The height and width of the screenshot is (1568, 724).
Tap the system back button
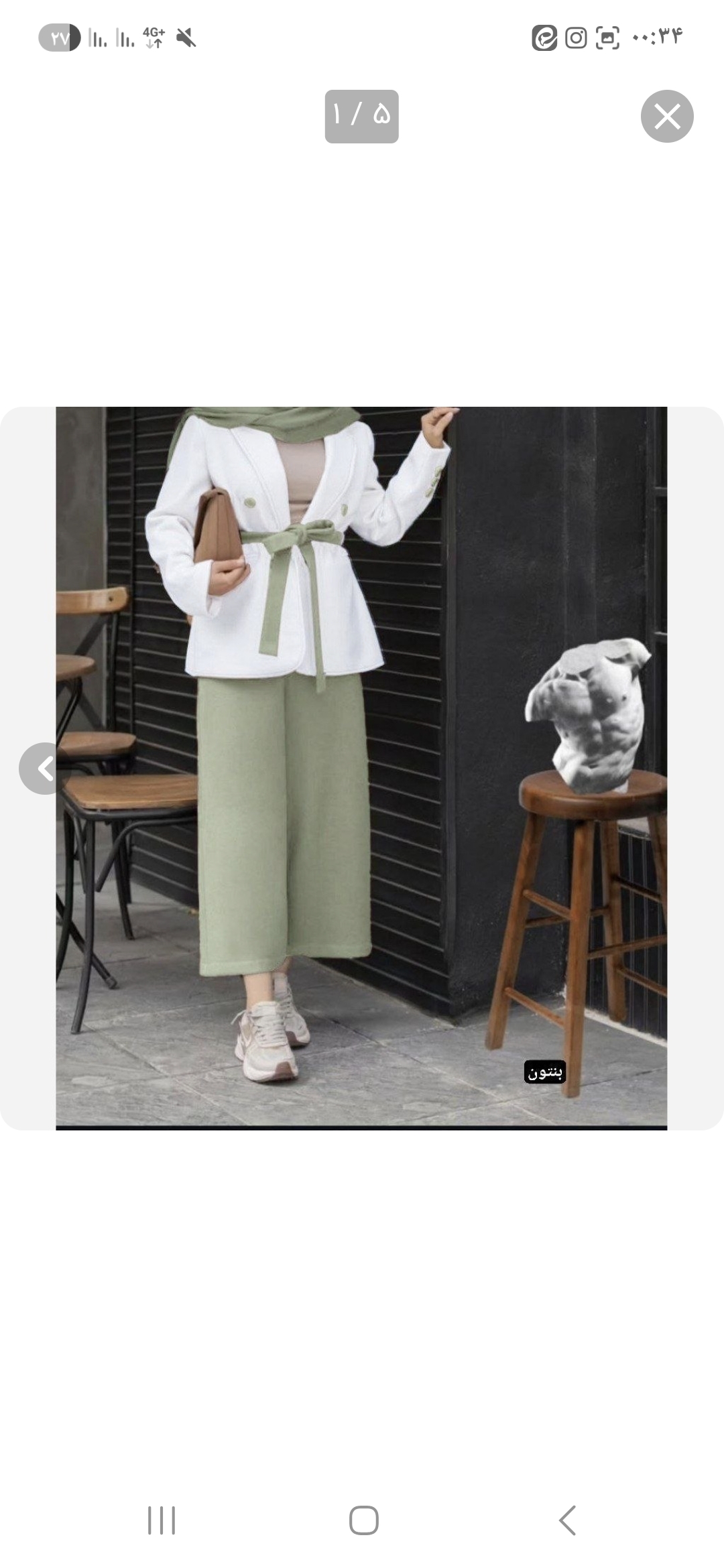[567, 1520]
